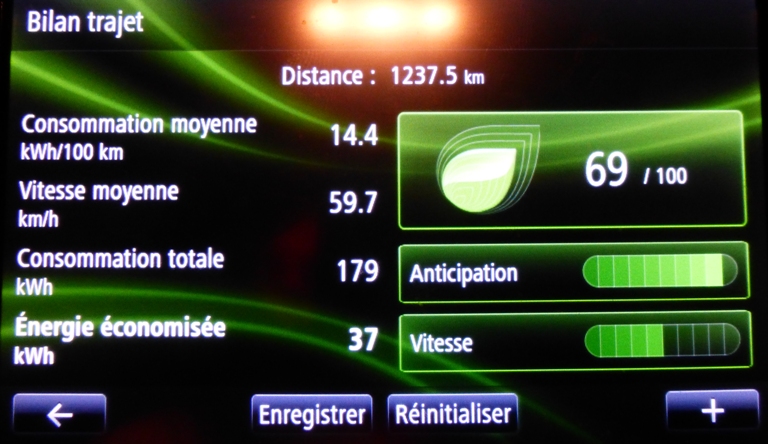The width and height of the screenshot is (768, 444).
Task: Reset trip data with Réinitialiser
Action: [453, 414]
